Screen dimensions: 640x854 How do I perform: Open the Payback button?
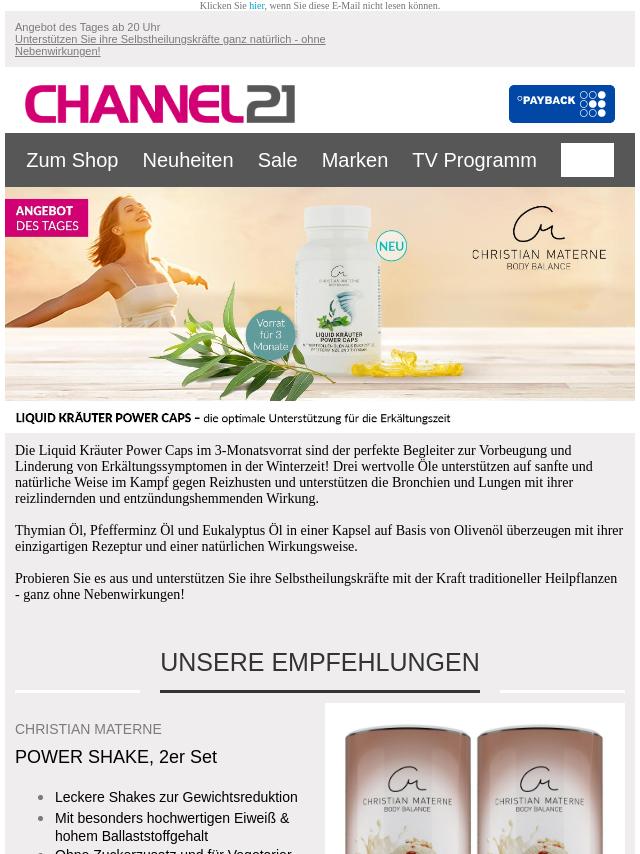tap(561, 104)
